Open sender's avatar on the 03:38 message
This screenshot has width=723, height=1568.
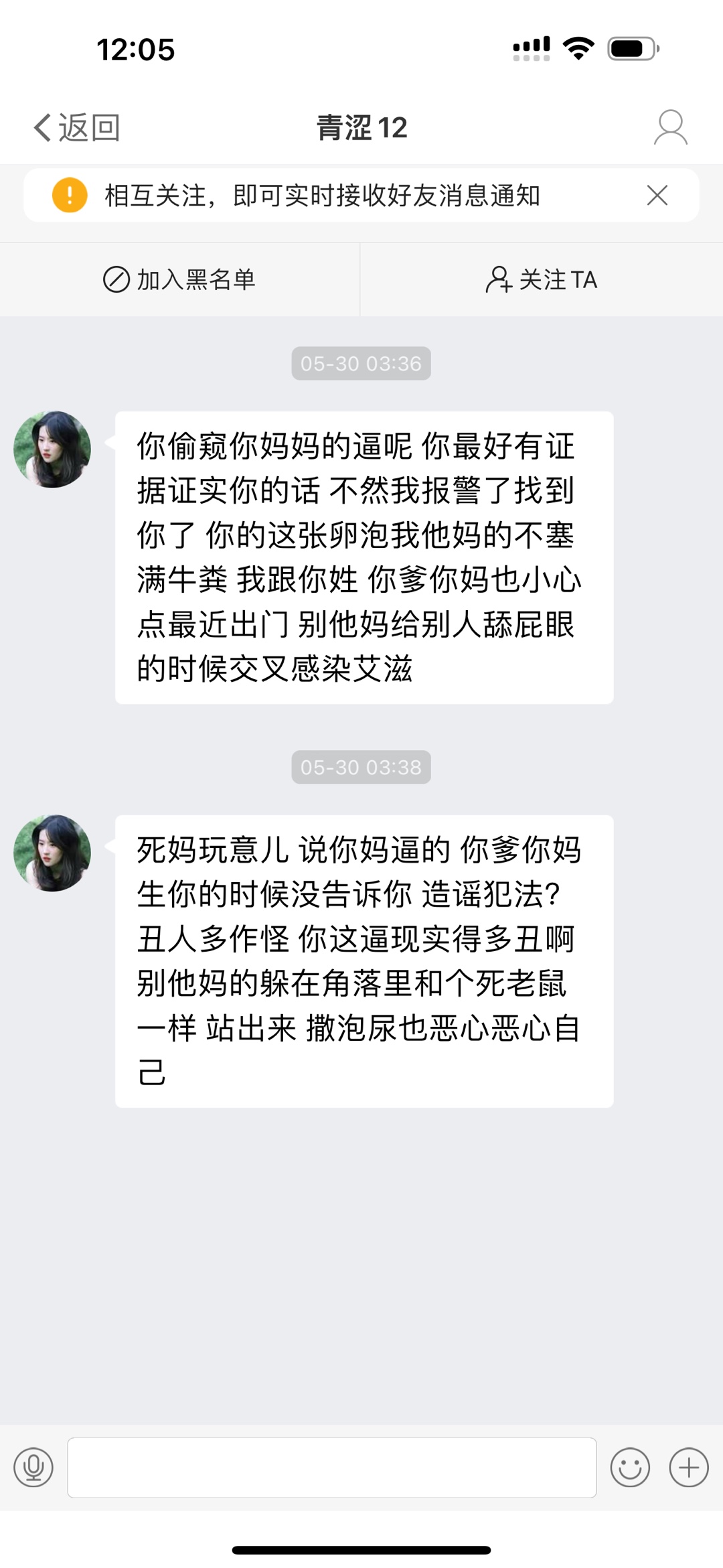pyautogui.click(x=52, y=853)
